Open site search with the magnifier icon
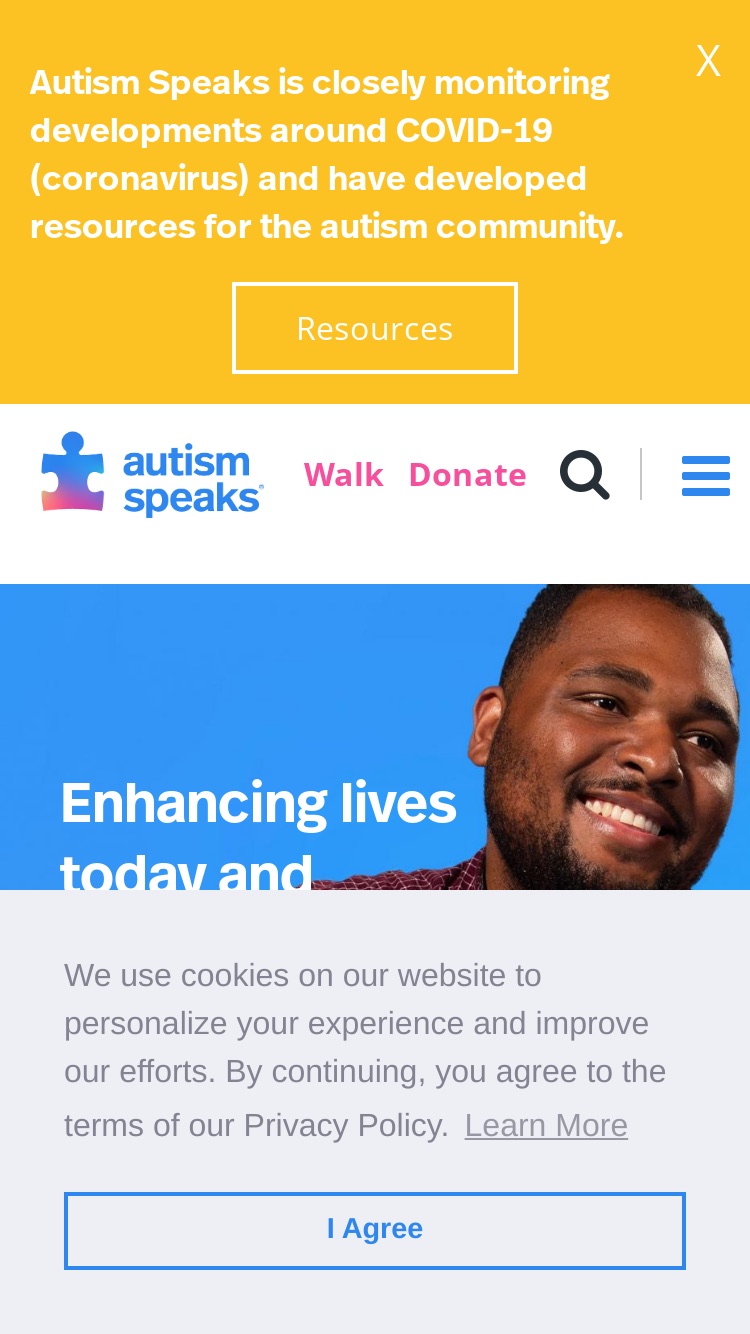750x1334 pixels. click(585, 474)
